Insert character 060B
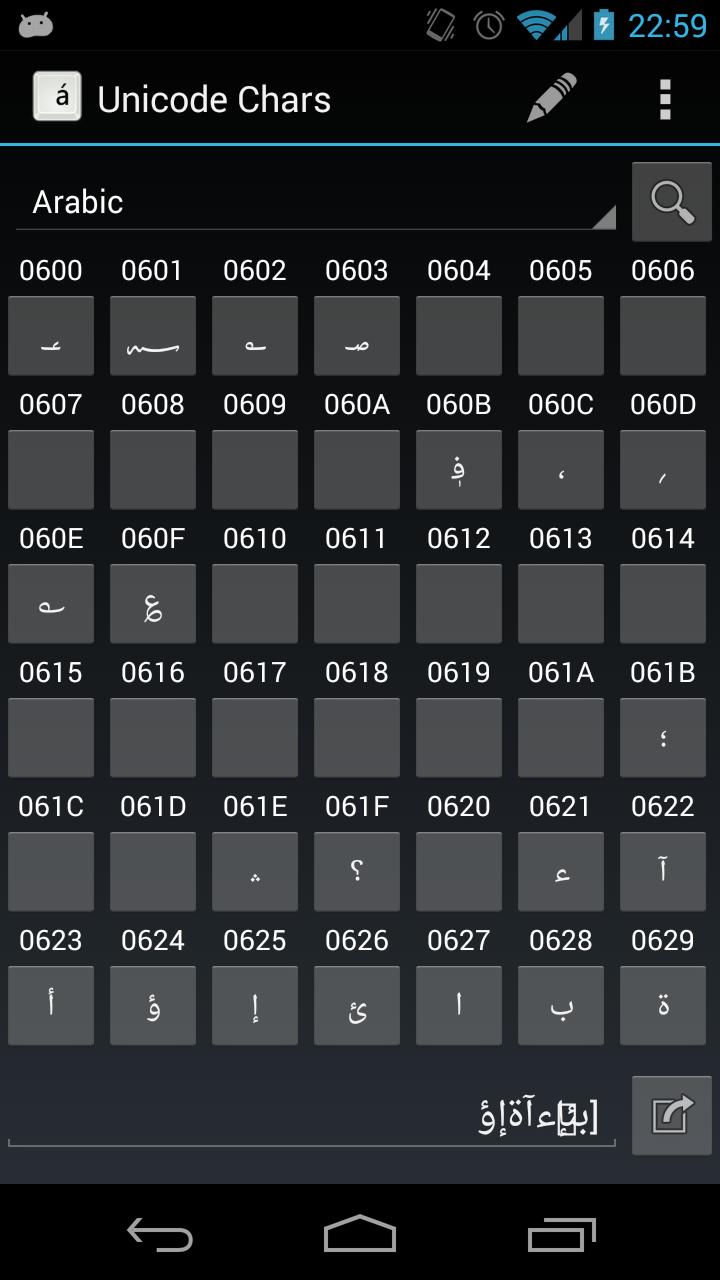 pyautogui.click(x=459, y=470)
